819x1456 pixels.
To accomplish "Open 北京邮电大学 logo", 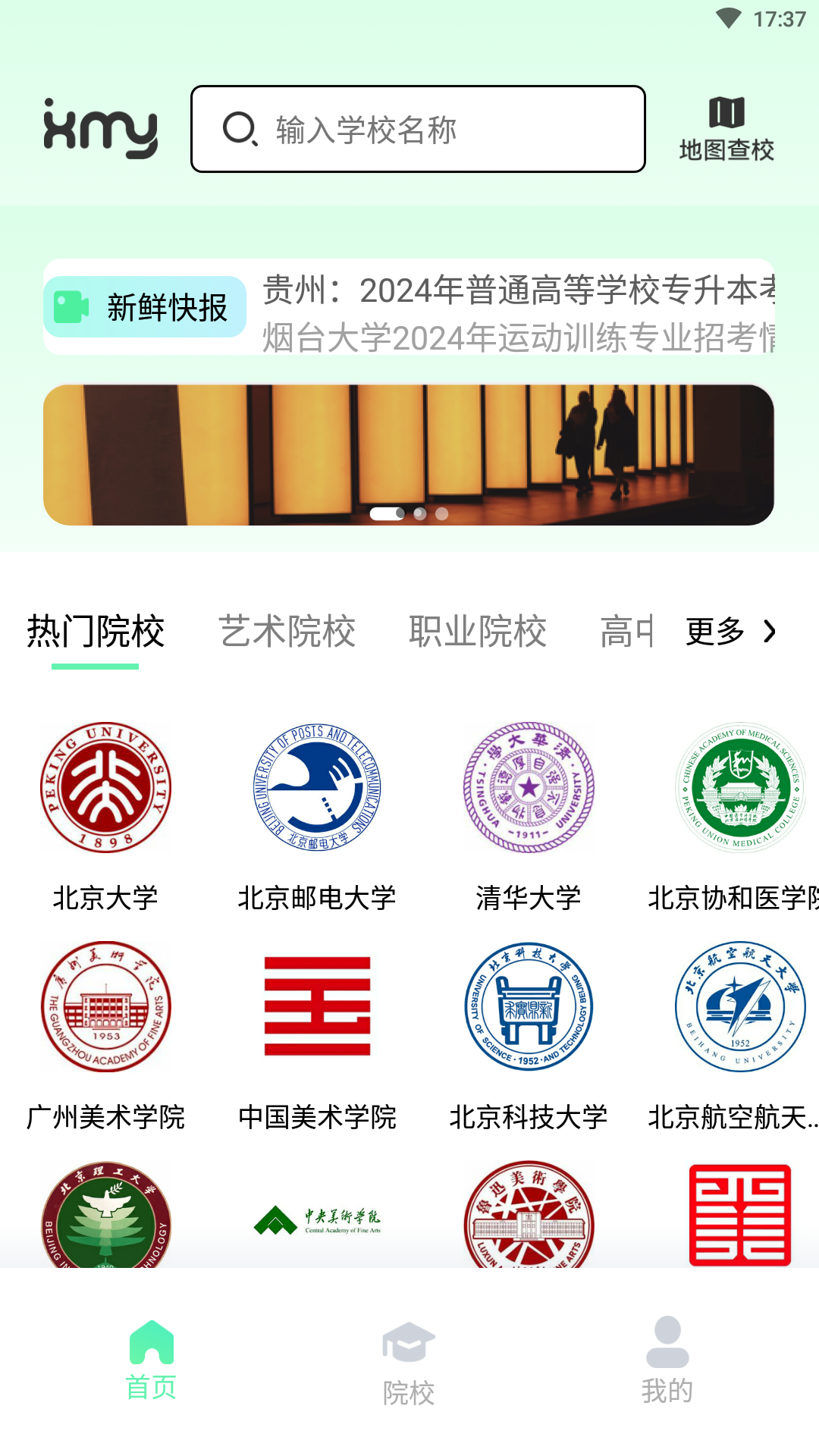I will click(x=318, y=787).
